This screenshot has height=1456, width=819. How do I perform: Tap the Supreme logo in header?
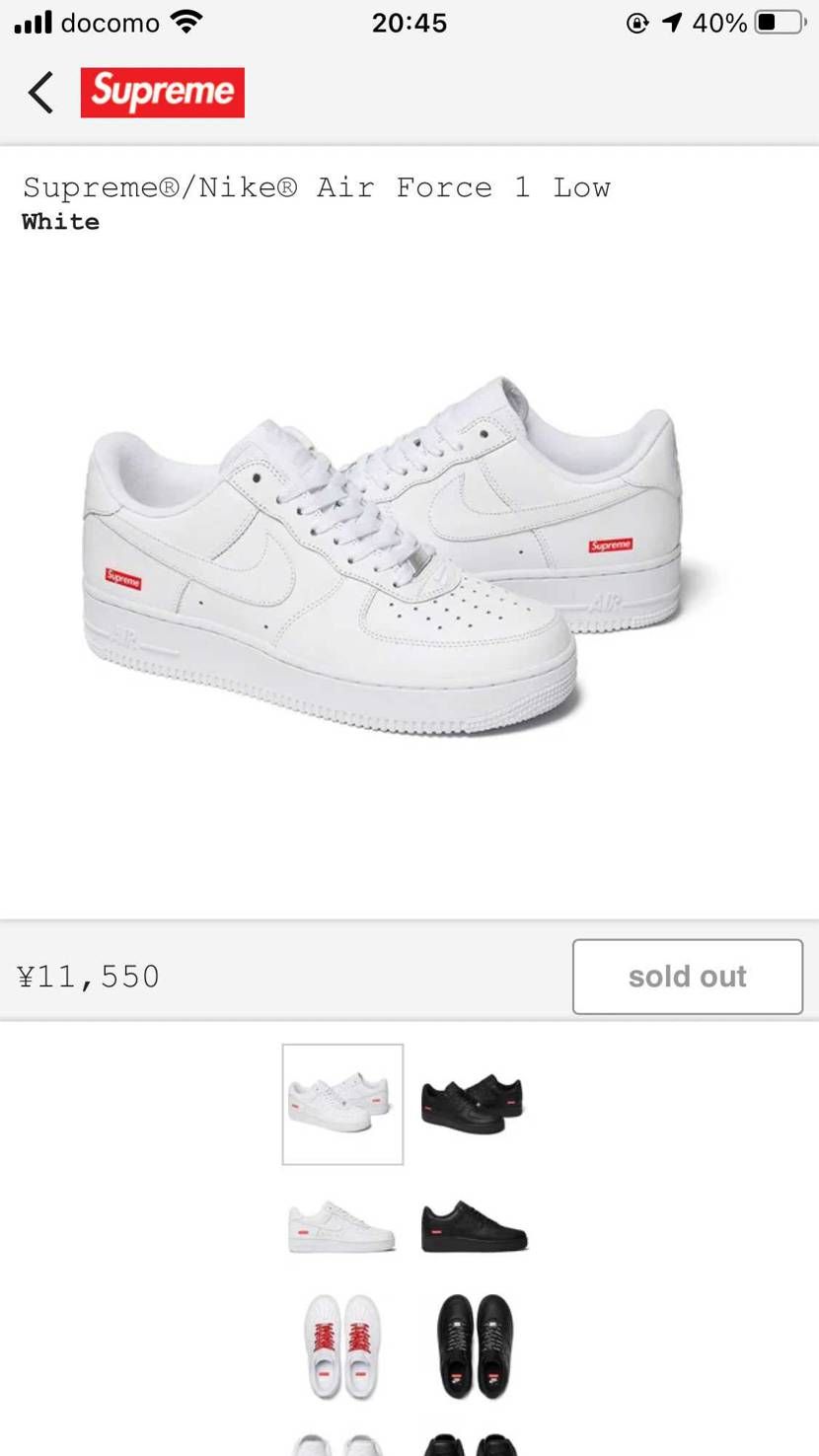[163, 93]
